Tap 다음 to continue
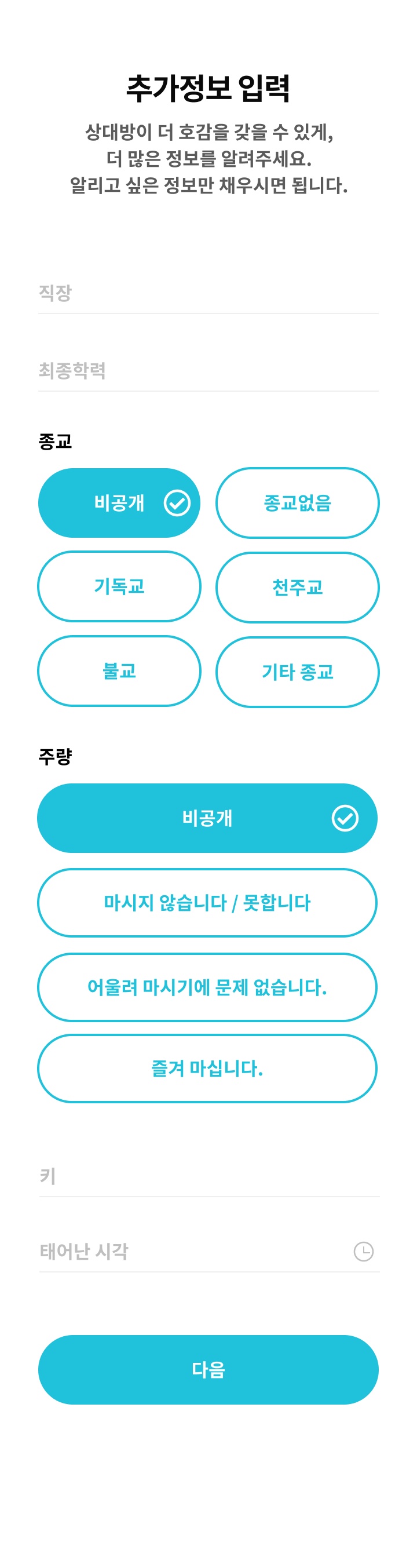This screenshot has width=417, height=1568. coord(208,1370)
